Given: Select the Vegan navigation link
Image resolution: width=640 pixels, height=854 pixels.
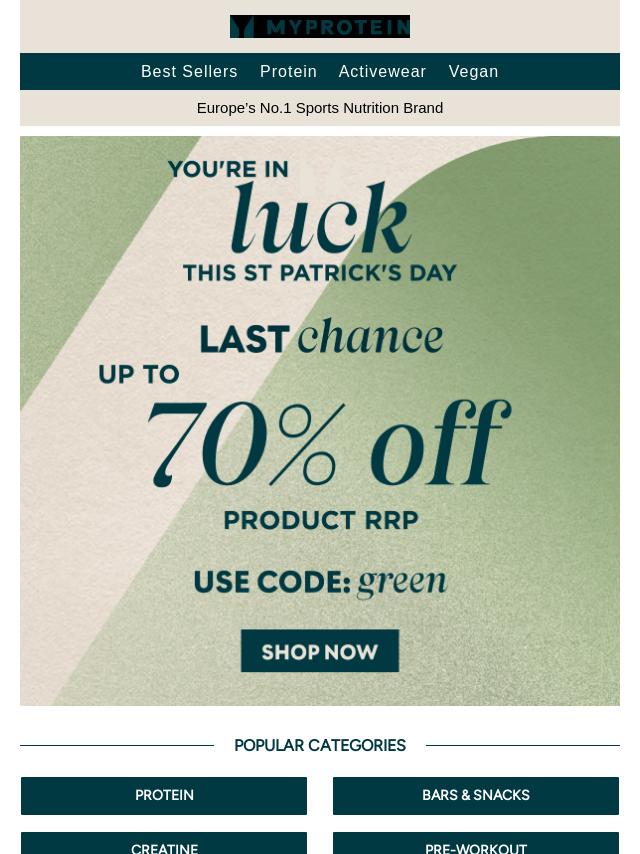Looking at the screenshot, I should point(473,72).
